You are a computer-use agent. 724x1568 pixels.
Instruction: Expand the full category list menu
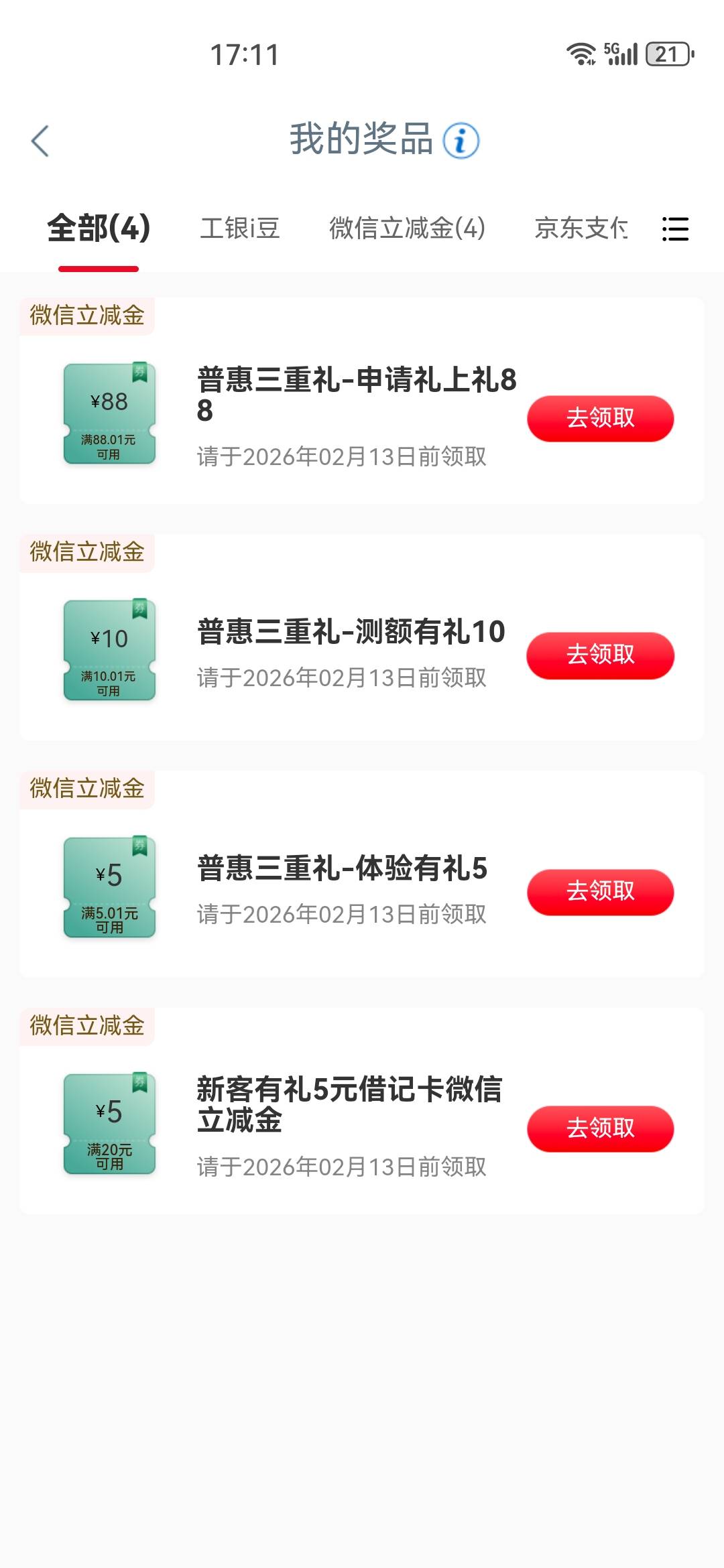coord(675,229)
